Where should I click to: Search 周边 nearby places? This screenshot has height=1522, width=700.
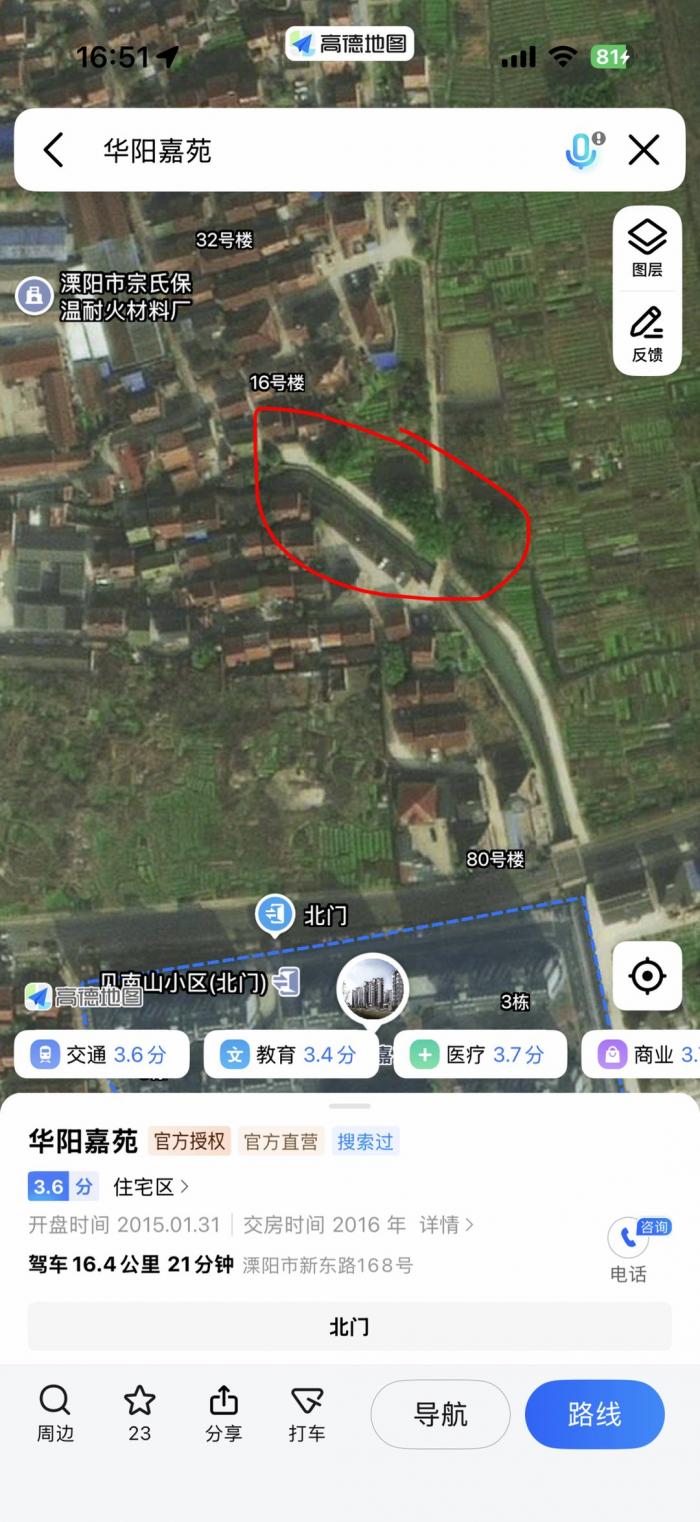pyautogui.click(x=55, y=1412)
